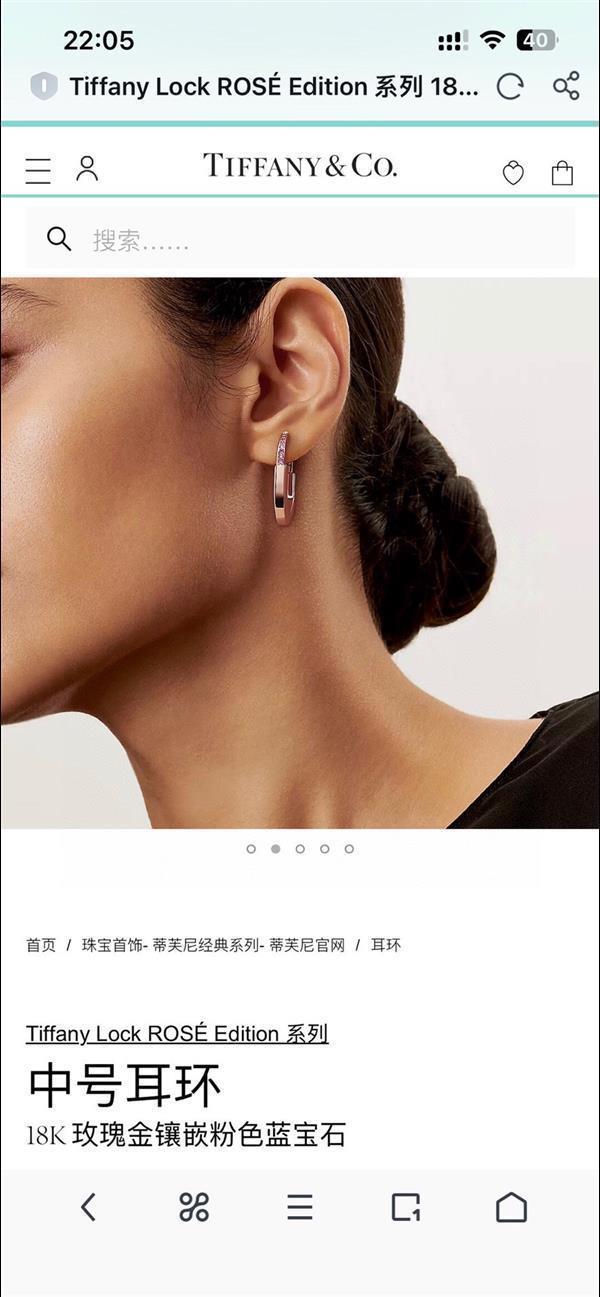Screen dimensions: 600x1297
Task: Reload the page
Action: tap(510, 87)
